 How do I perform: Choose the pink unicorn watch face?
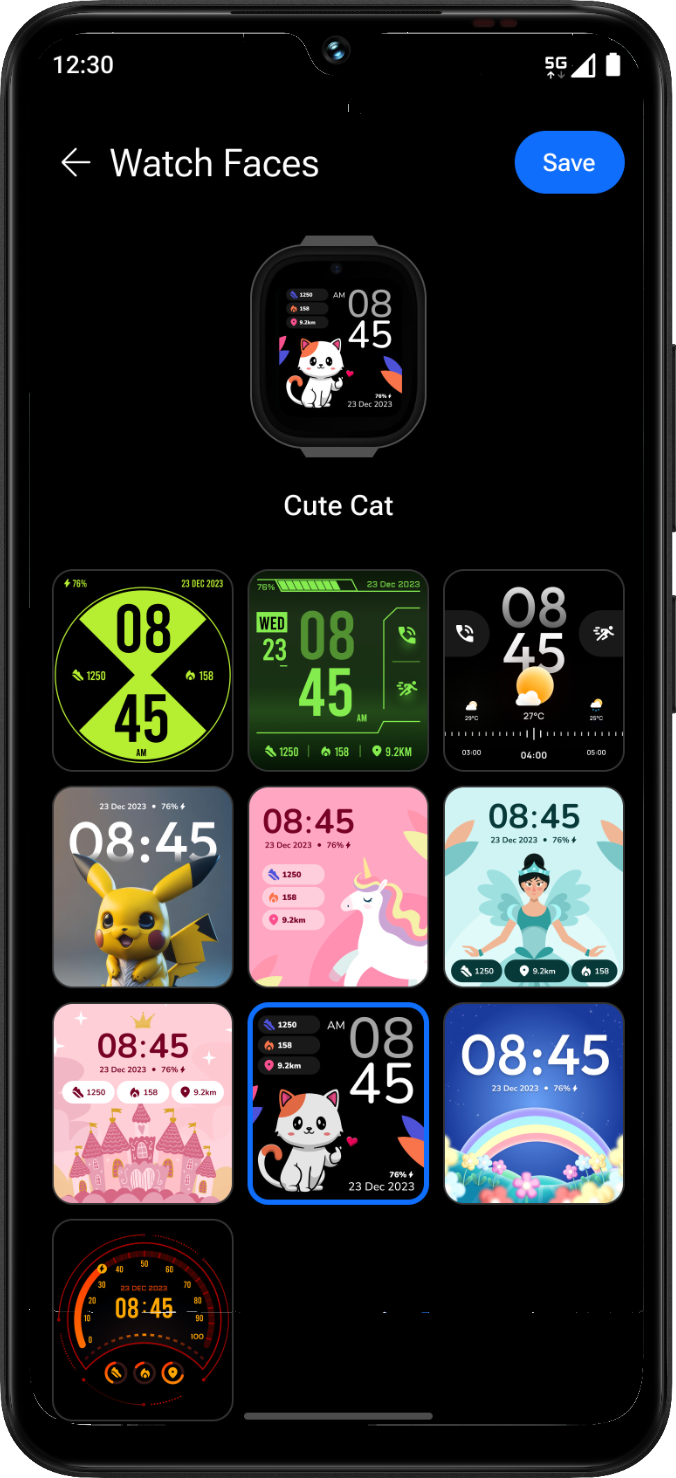(x=338, y=887)
